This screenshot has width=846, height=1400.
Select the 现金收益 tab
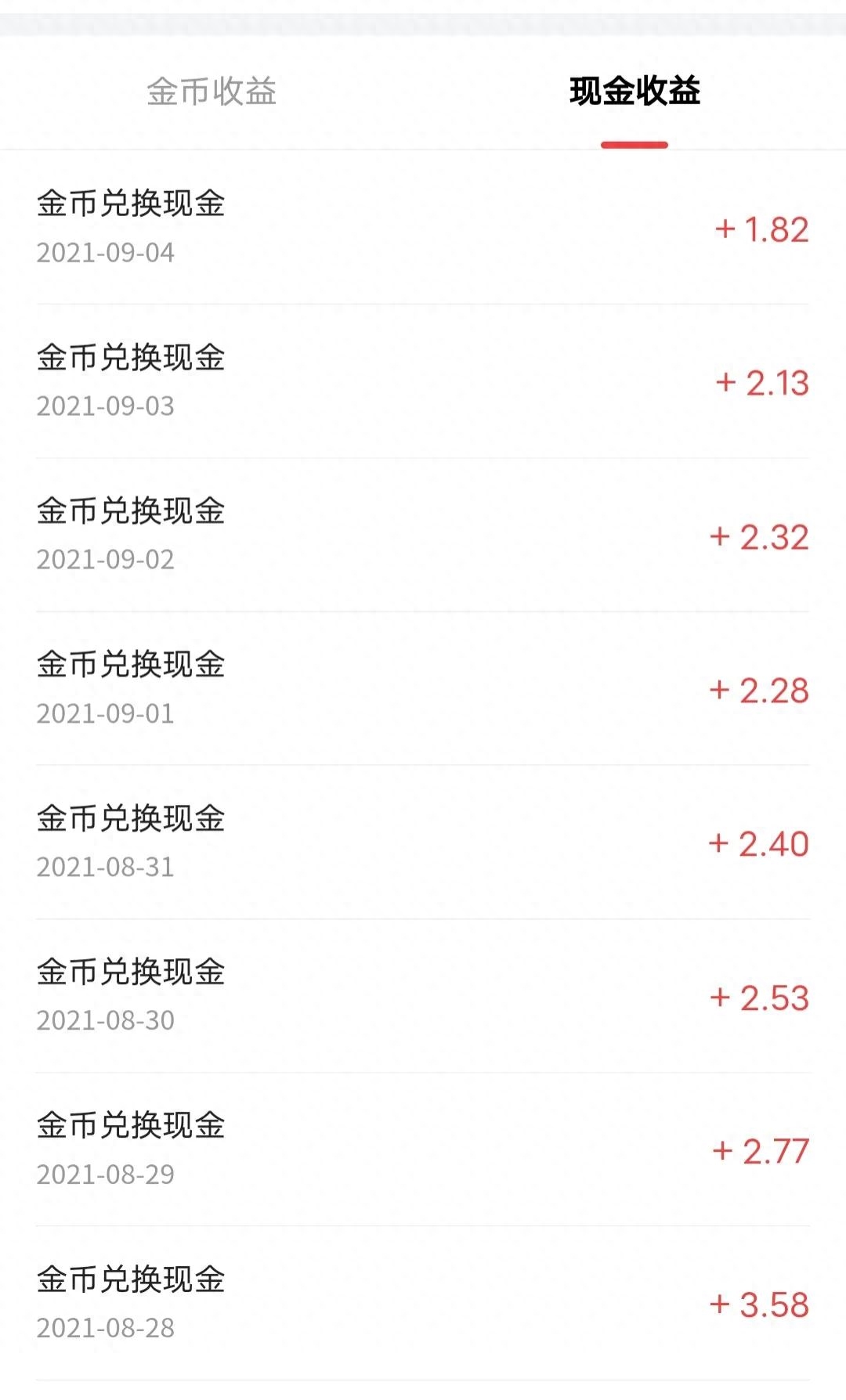(634, 92)
